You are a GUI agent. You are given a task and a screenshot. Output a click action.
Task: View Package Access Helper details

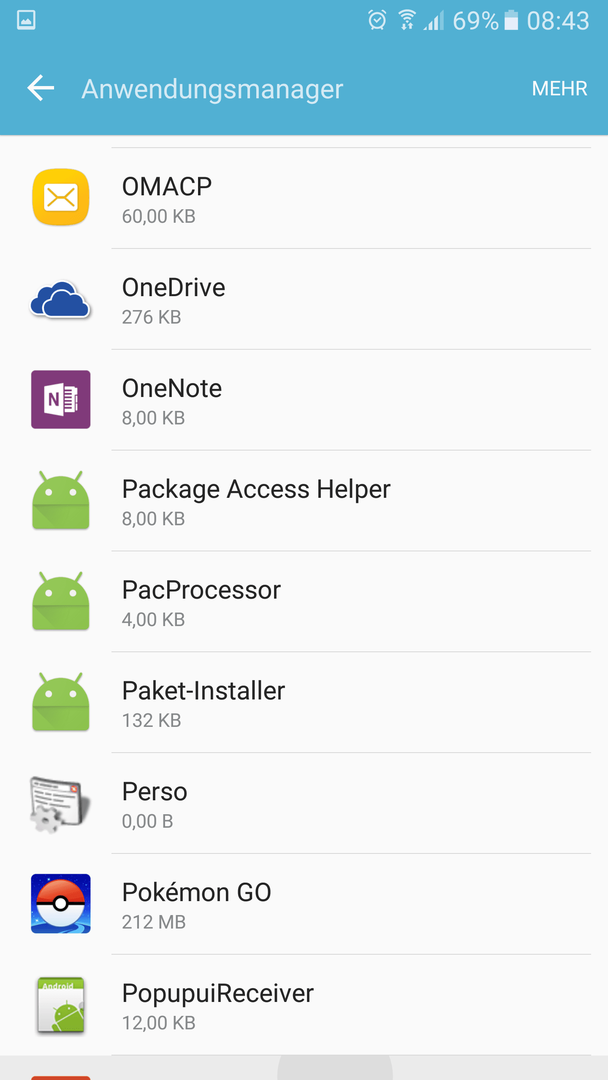tap(304, 501)
